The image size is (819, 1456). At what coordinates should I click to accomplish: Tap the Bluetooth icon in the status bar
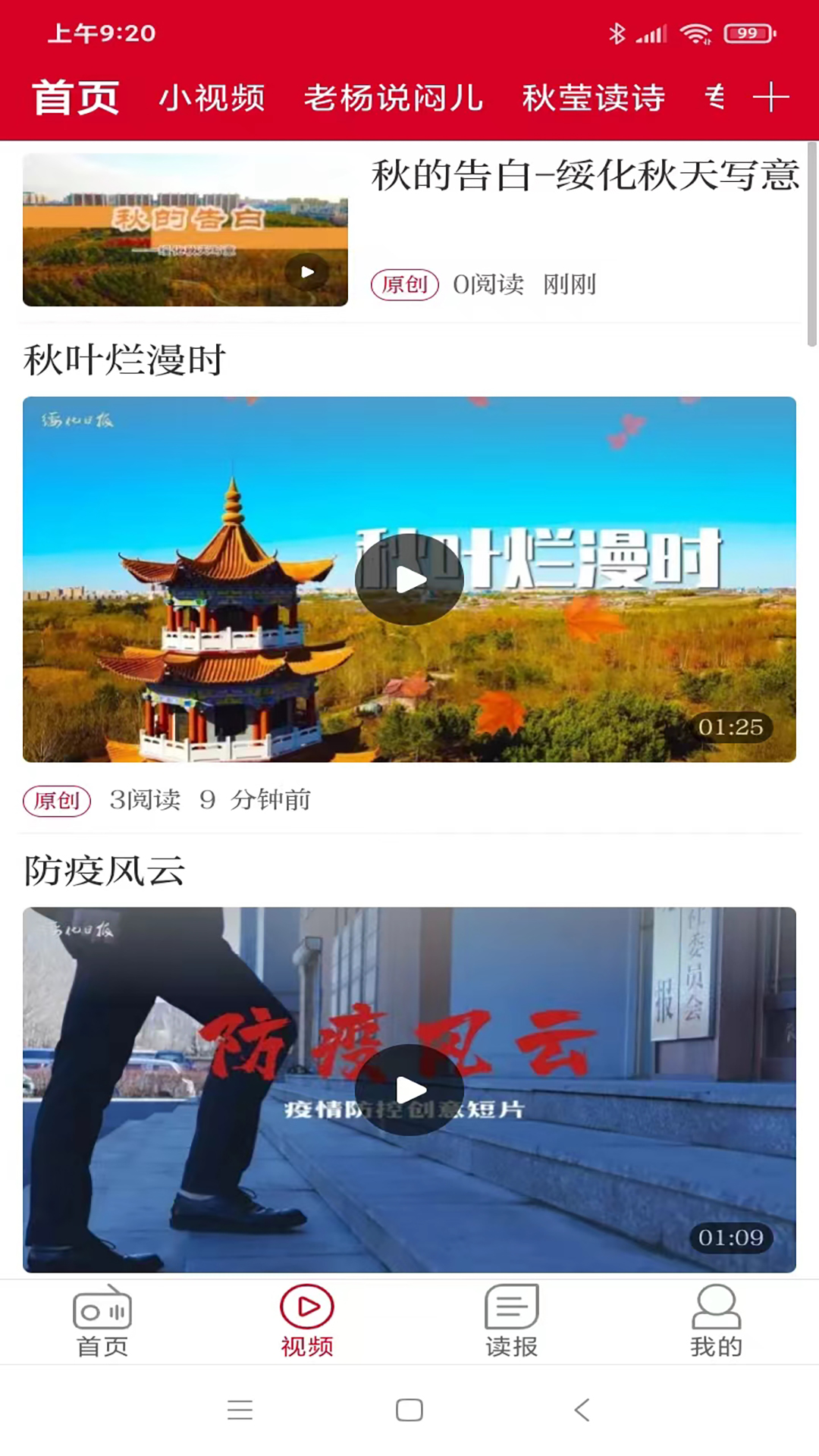click(x=617, y=33)
